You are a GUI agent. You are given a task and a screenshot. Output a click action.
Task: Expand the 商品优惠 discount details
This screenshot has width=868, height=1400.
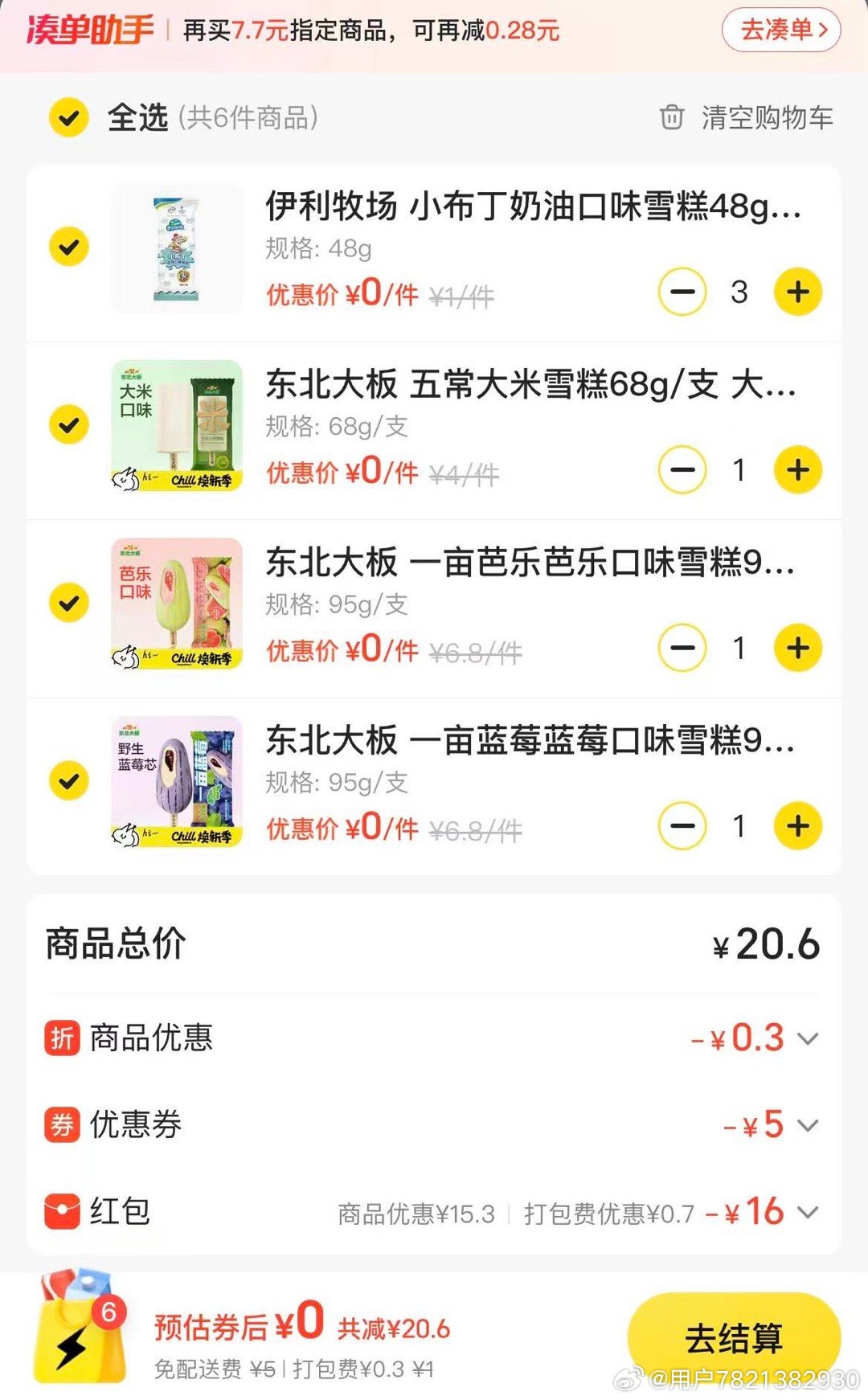tap(808, 1038)
